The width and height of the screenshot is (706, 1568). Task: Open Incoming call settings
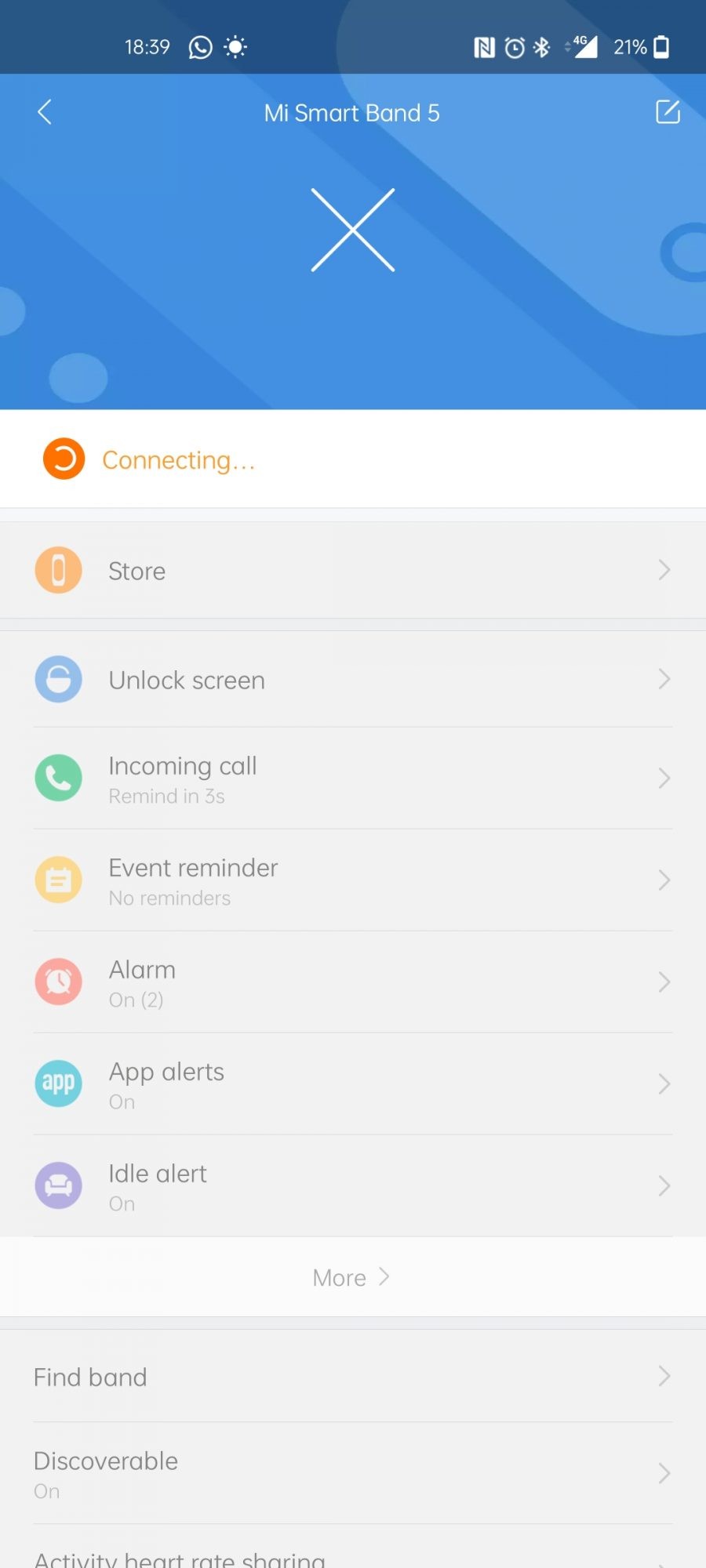[x=353, y=779]
